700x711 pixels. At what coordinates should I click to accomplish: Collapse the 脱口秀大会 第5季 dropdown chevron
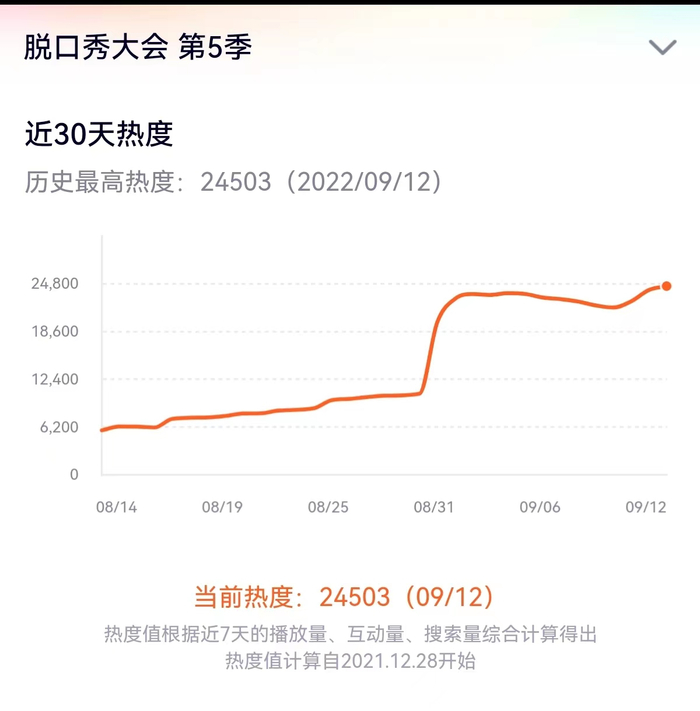pyautogui.click(x=662, y=47)
